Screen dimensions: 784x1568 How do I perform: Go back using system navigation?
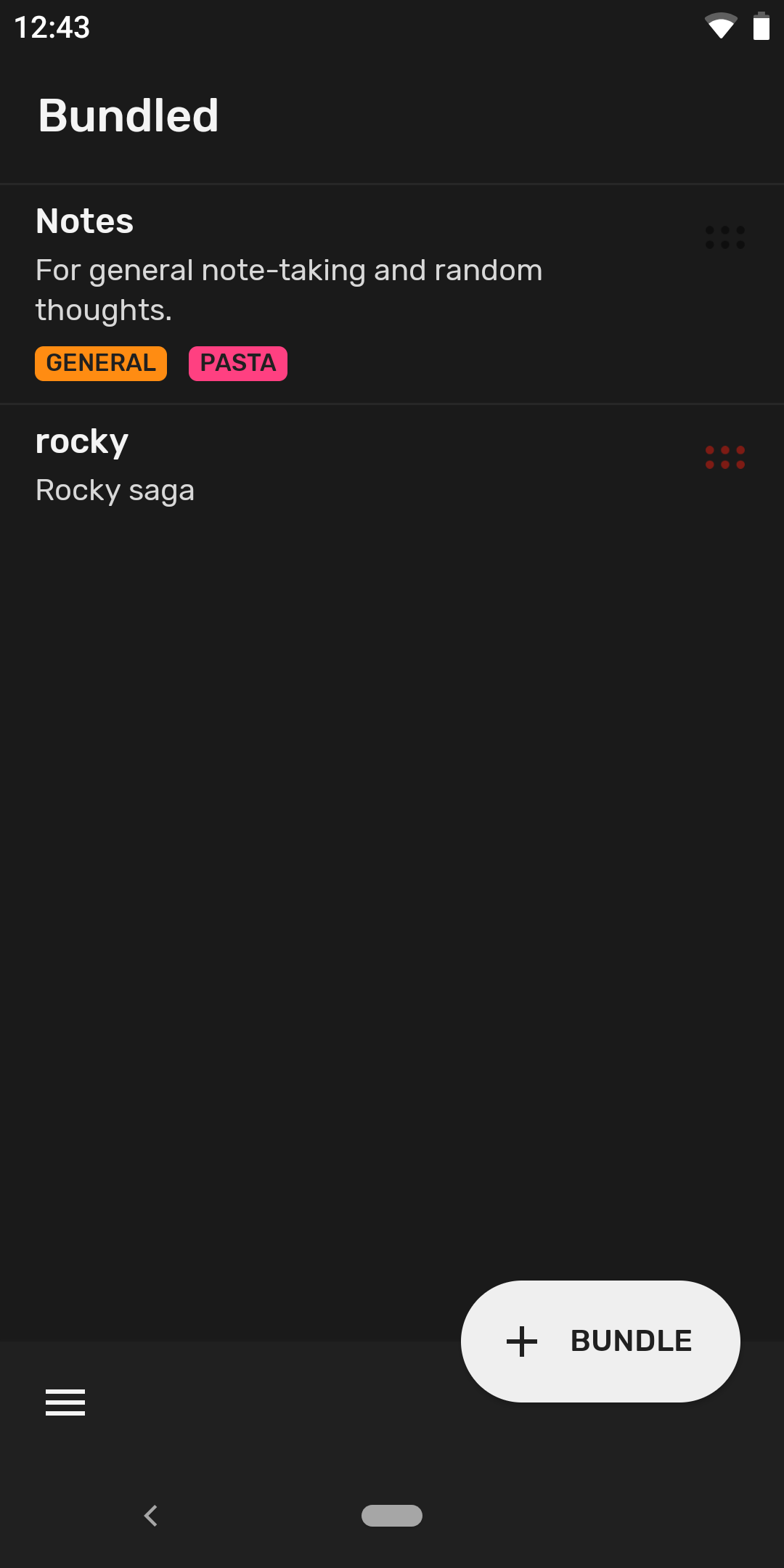(151, 1516)
